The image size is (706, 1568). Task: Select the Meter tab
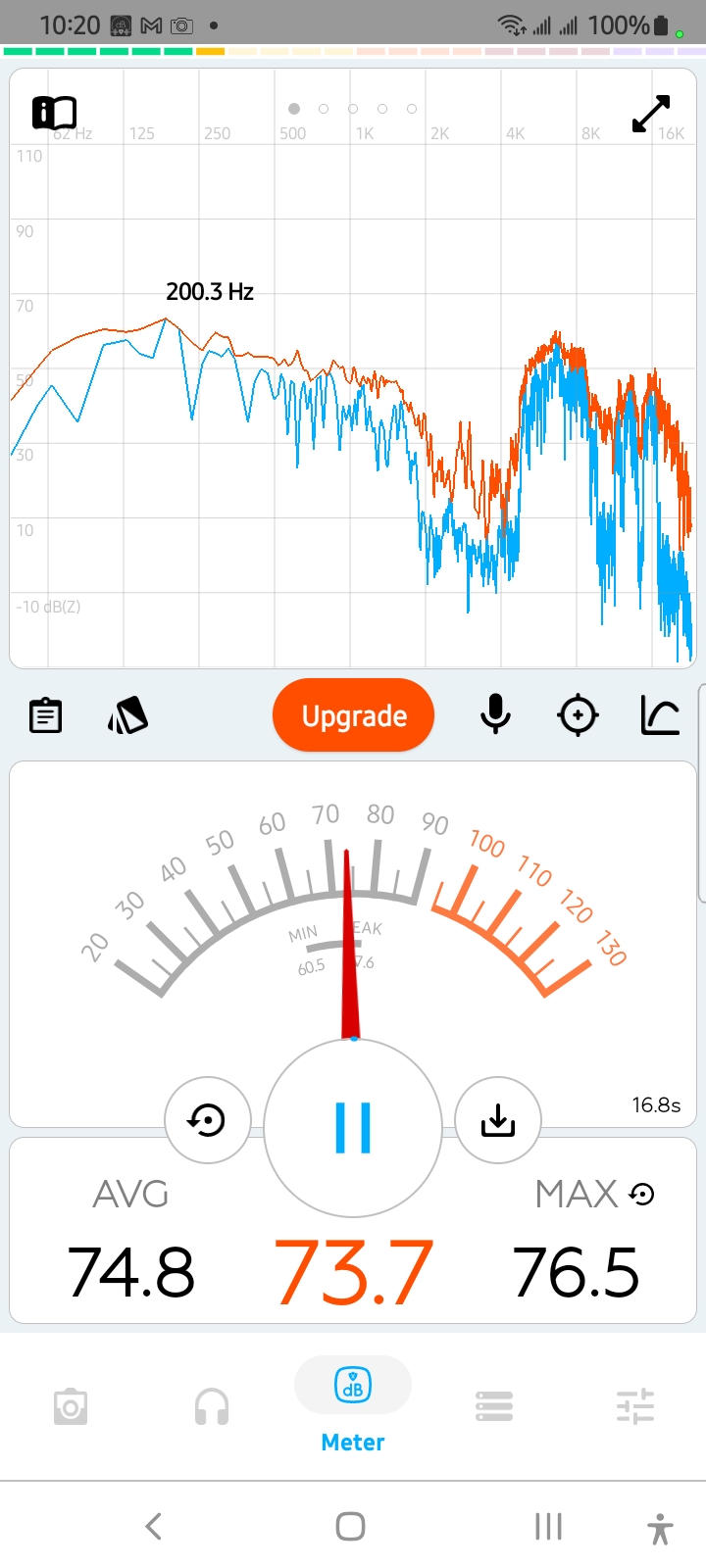tap(353, 1405)
